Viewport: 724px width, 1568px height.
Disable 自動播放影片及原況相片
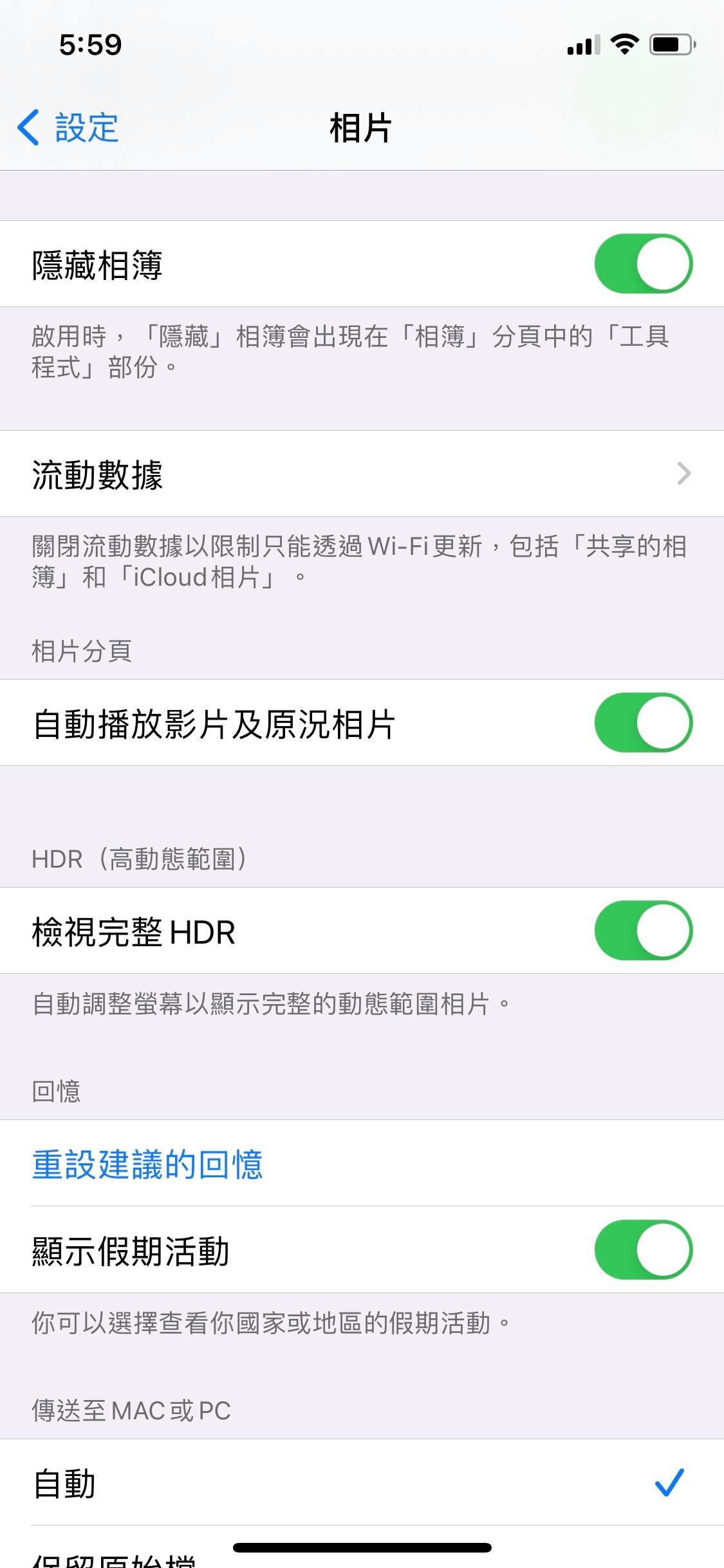pyautogui.click(x=643, y=723)
